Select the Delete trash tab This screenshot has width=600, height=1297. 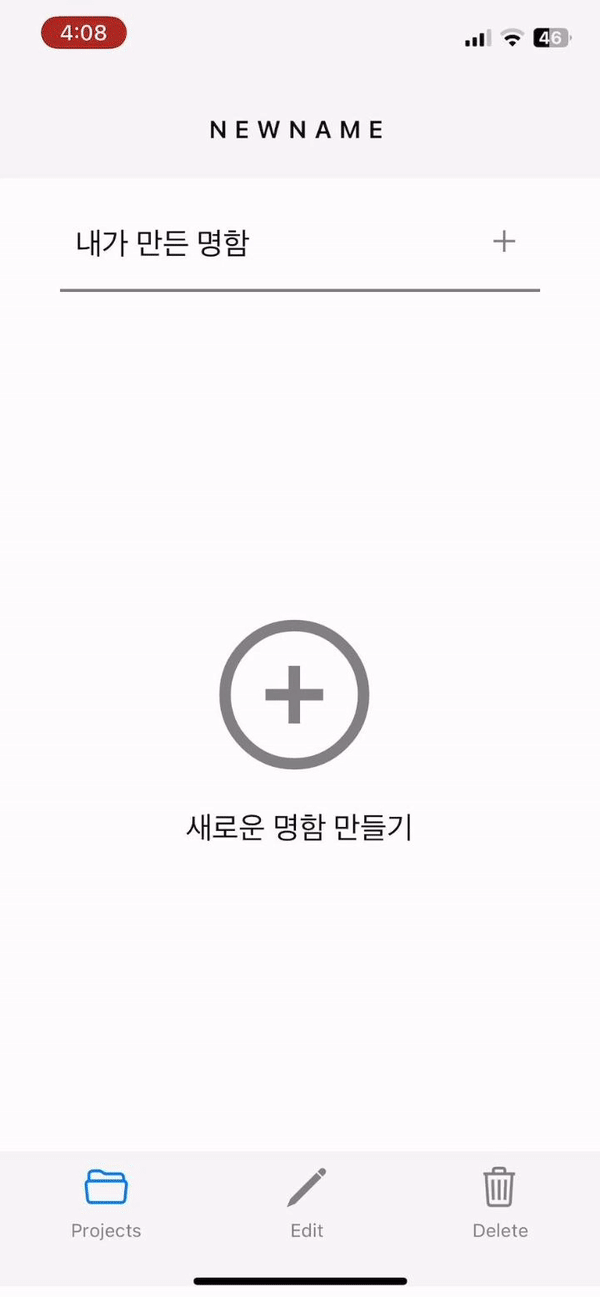(x=499, y=1203)
